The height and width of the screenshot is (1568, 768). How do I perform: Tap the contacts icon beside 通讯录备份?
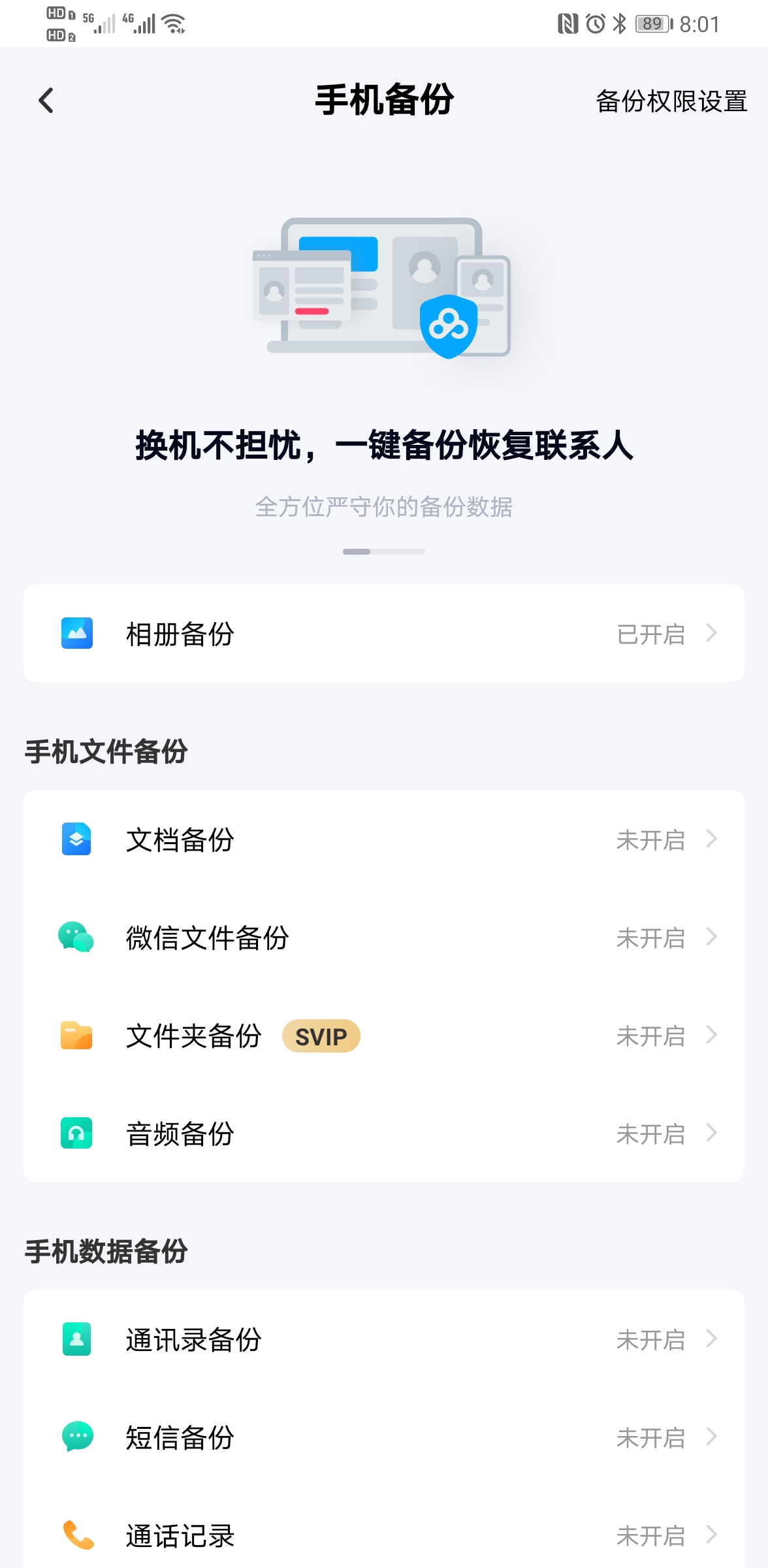[x=75, y=1339]
